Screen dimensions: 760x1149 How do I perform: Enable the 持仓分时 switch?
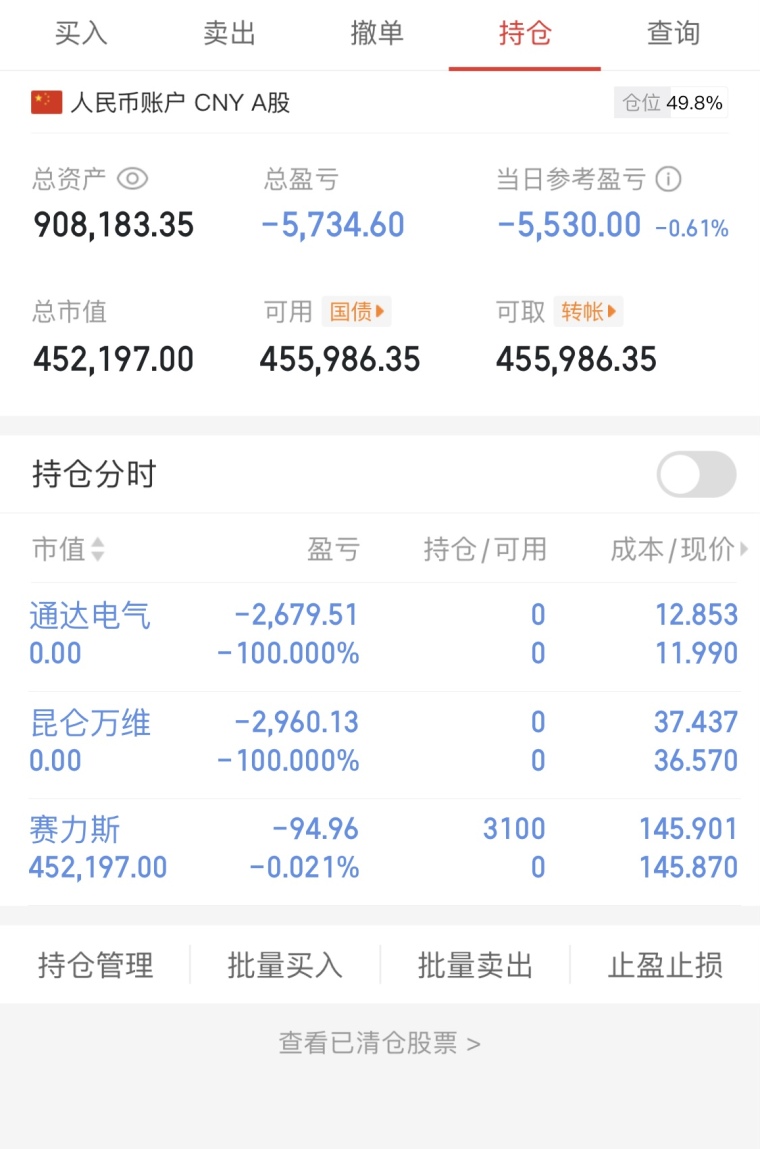pyautogui.click(x=696, y=474)
